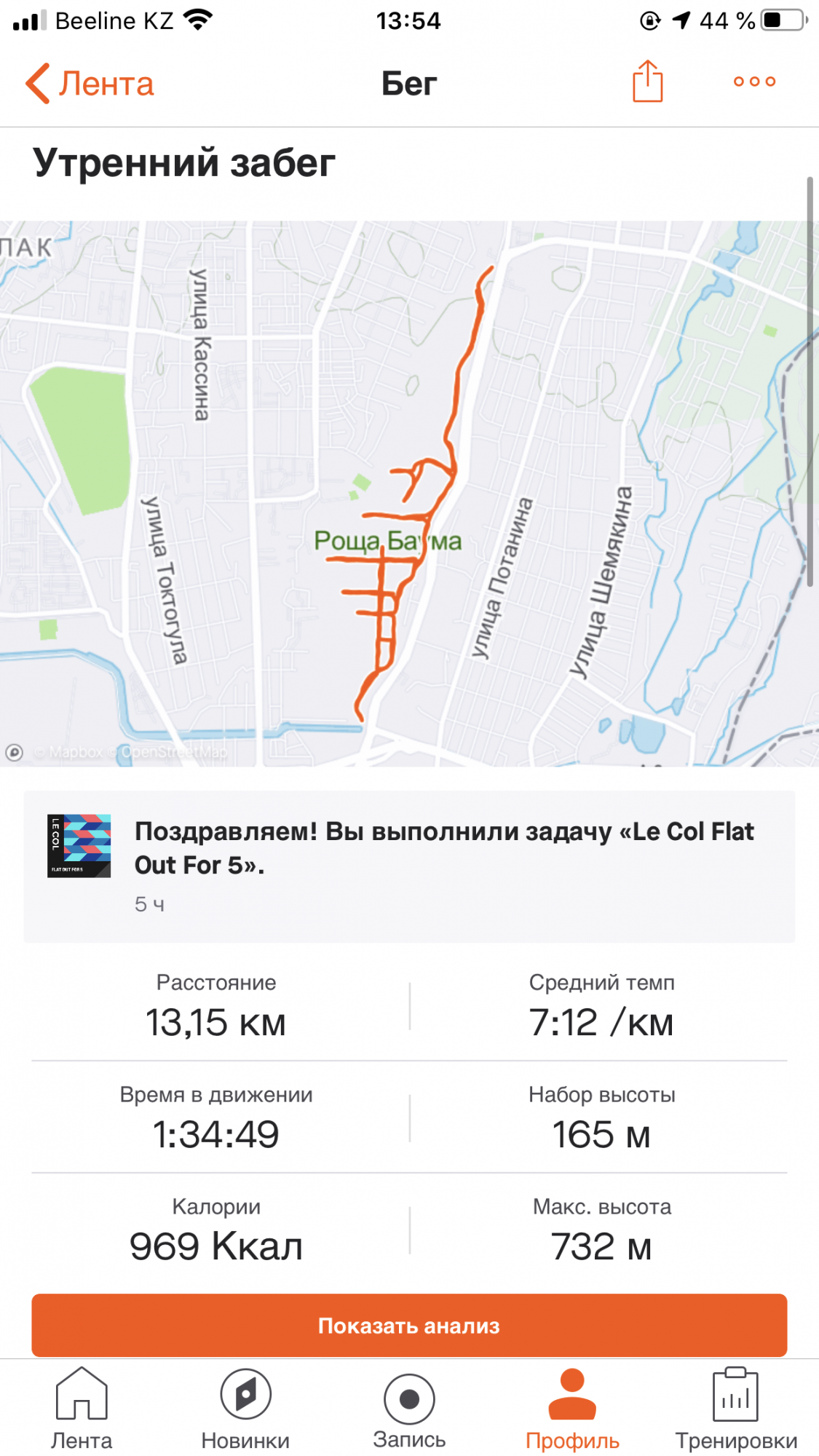819x1456 pixels.
Task: Open the Le Col Flat Out For 5 challenge card
Action: click(x=409, y=866)
